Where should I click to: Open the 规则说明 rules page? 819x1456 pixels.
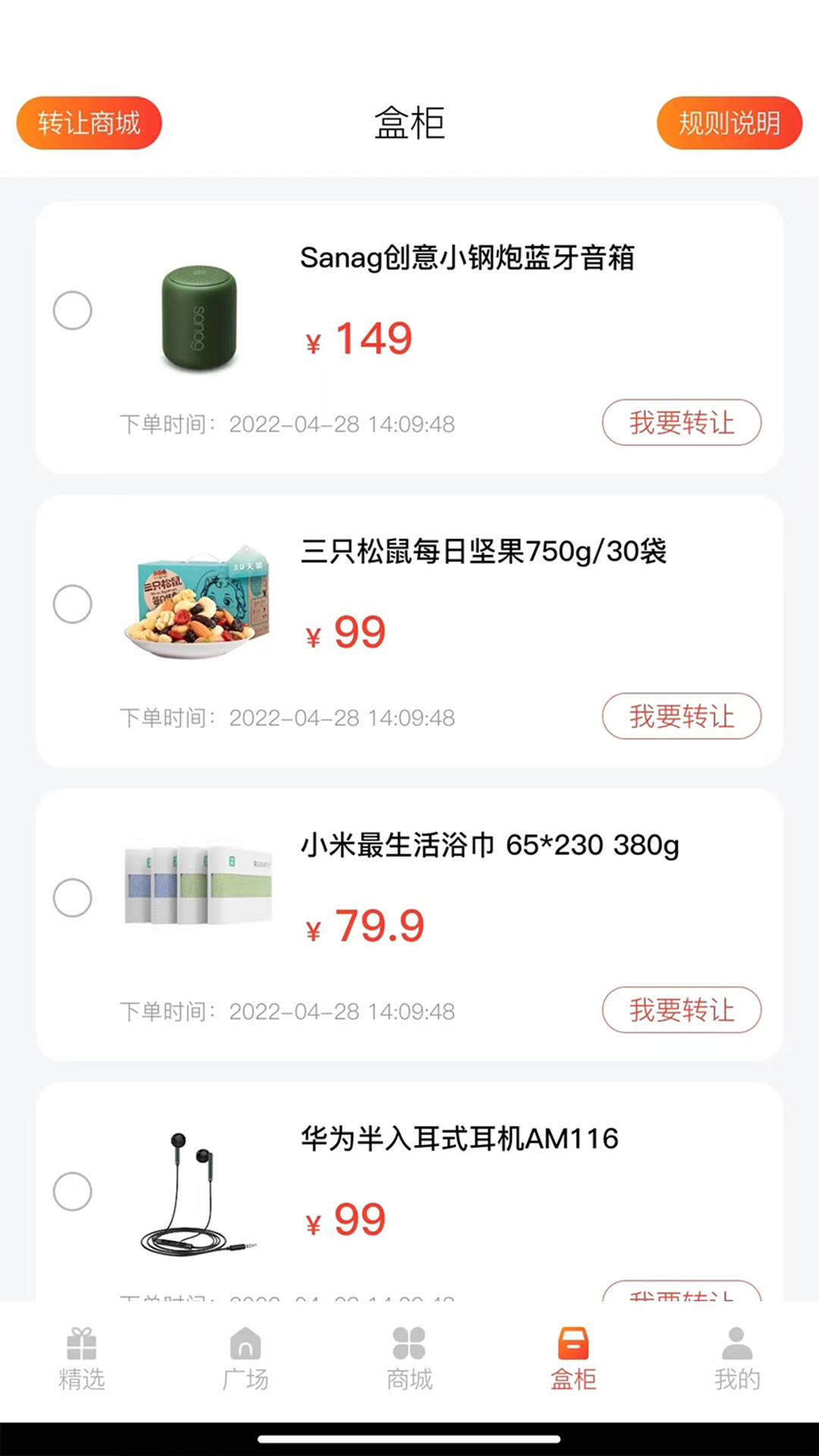730,123
